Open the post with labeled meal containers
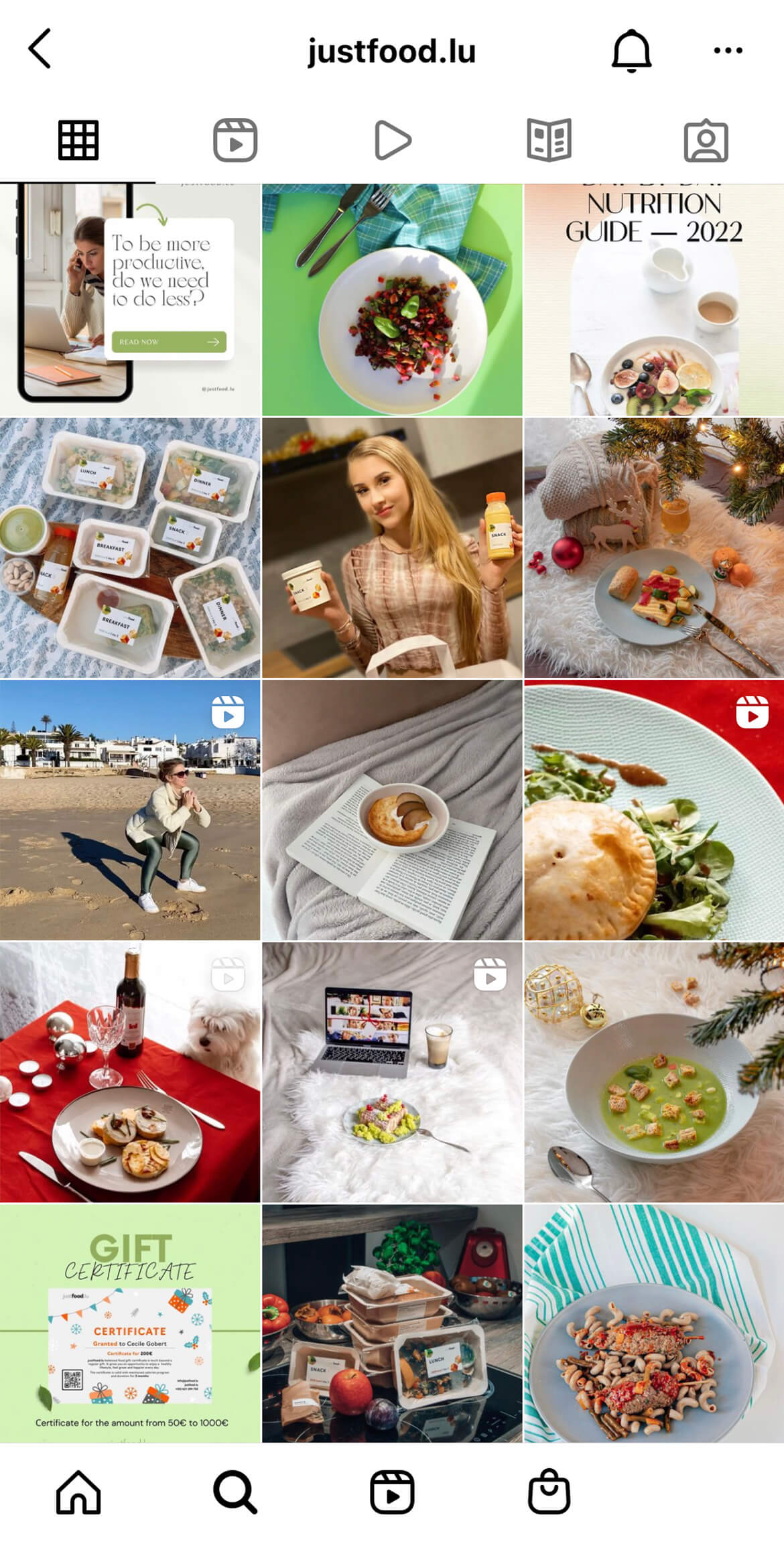 point(130,548)
